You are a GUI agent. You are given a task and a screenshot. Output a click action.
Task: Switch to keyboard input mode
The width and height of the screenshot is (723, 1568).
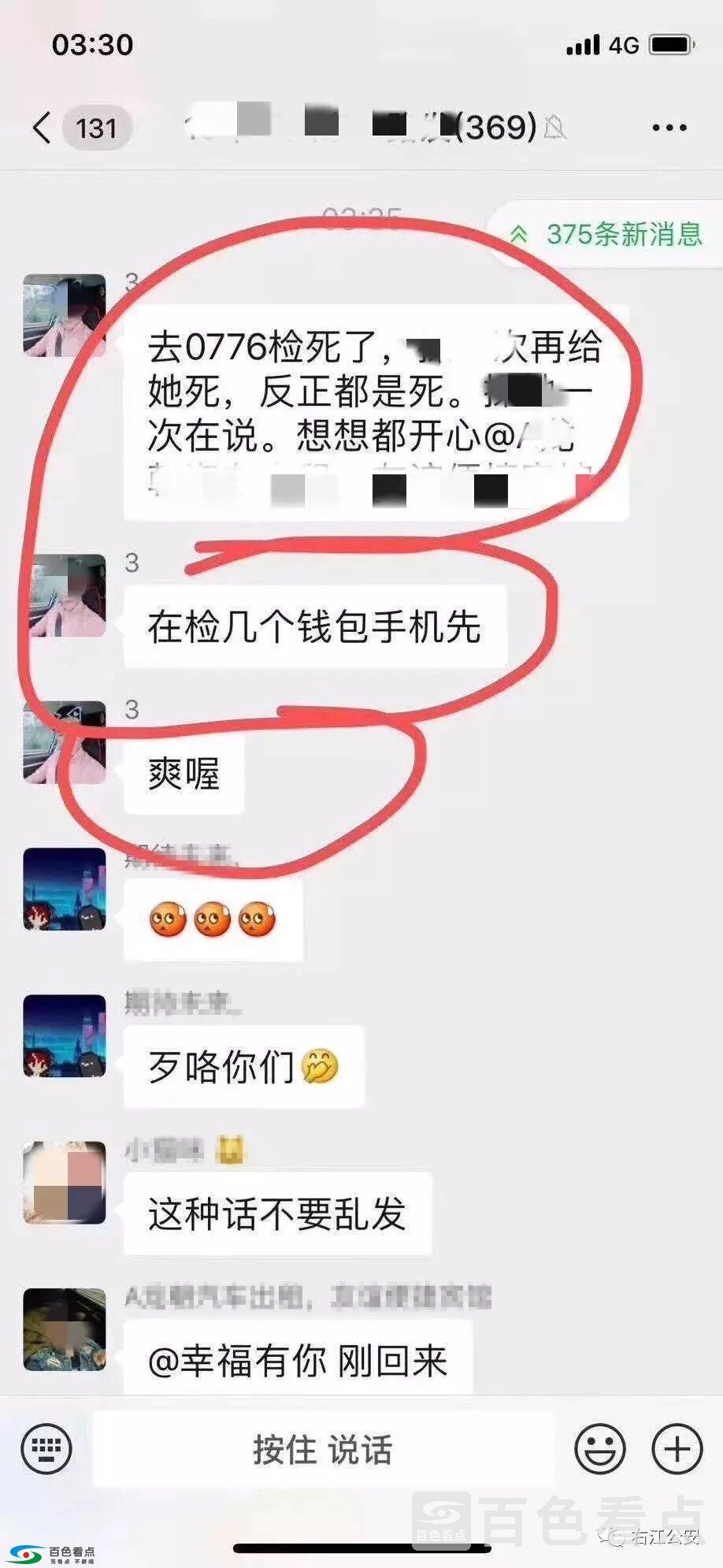[x=47, y=1447]
